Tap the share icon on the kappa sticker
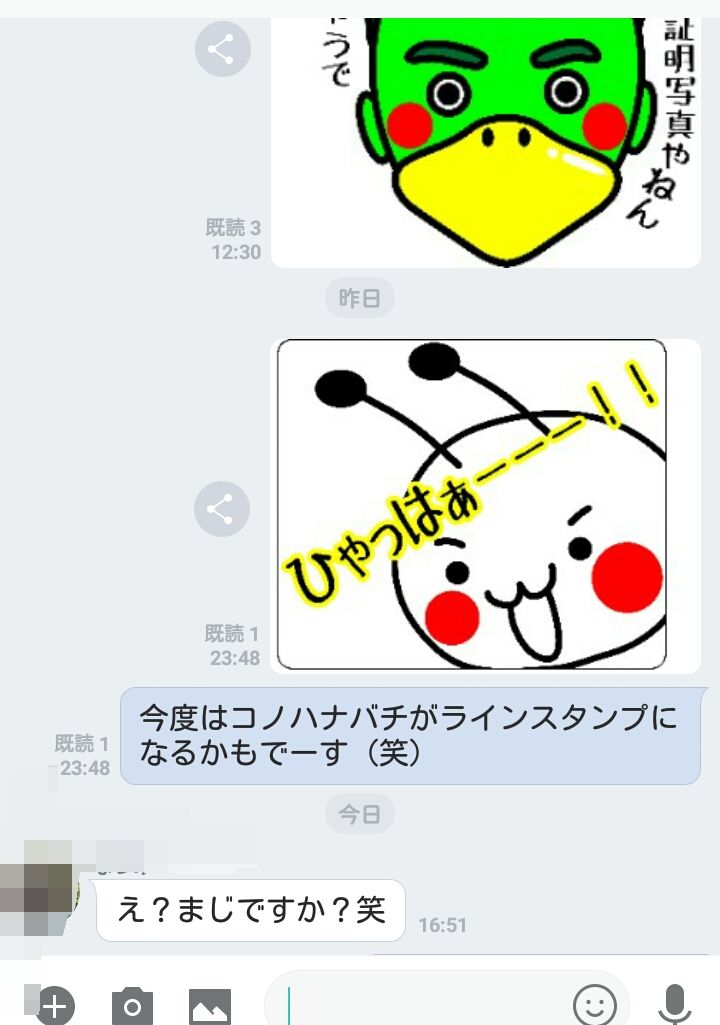Viewport: 720px width, 1025px height. tap(222, 49)
